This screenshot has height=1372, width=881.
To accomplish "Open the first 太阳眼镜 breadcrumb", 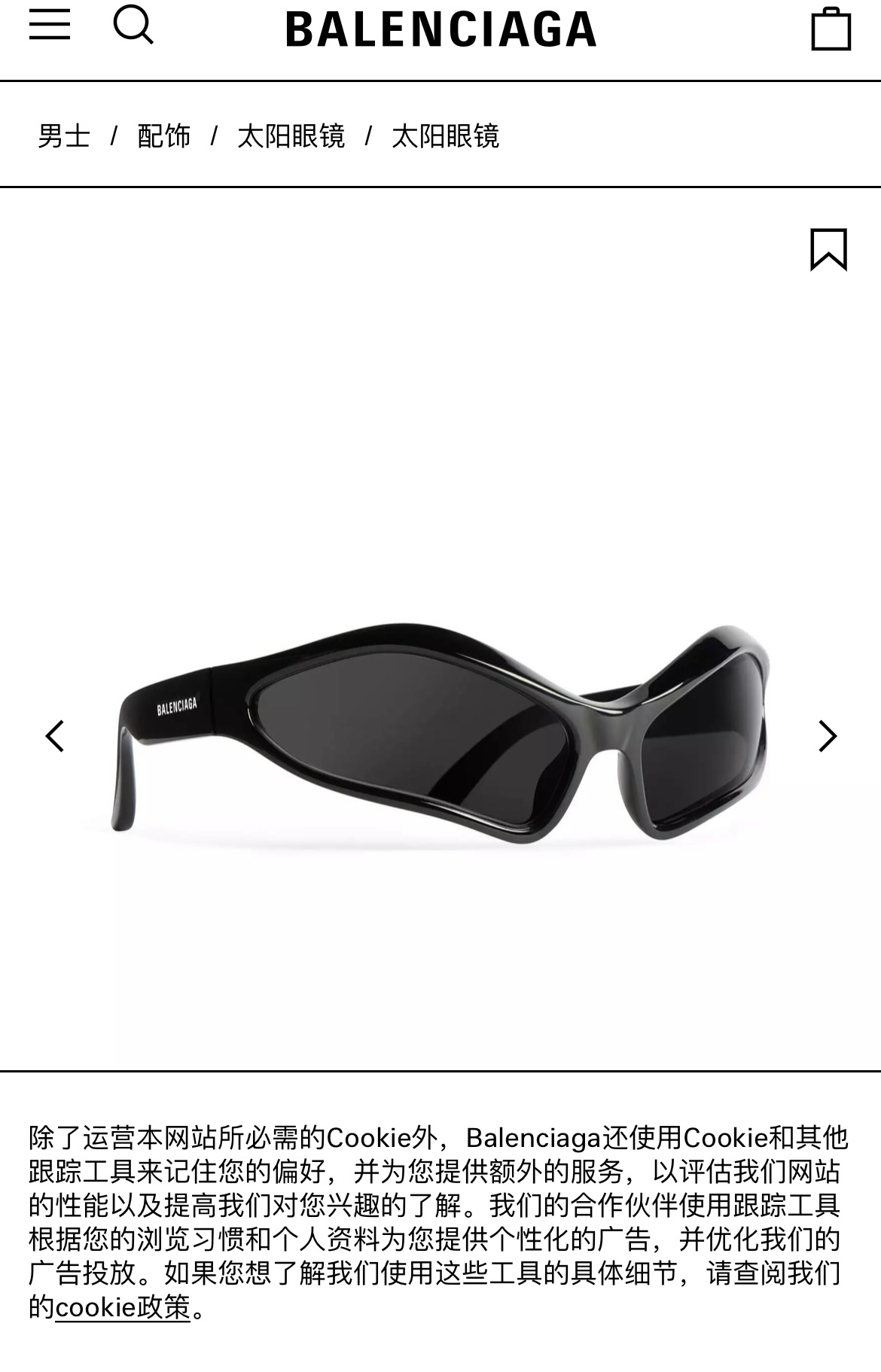I will tap(291, 136).
